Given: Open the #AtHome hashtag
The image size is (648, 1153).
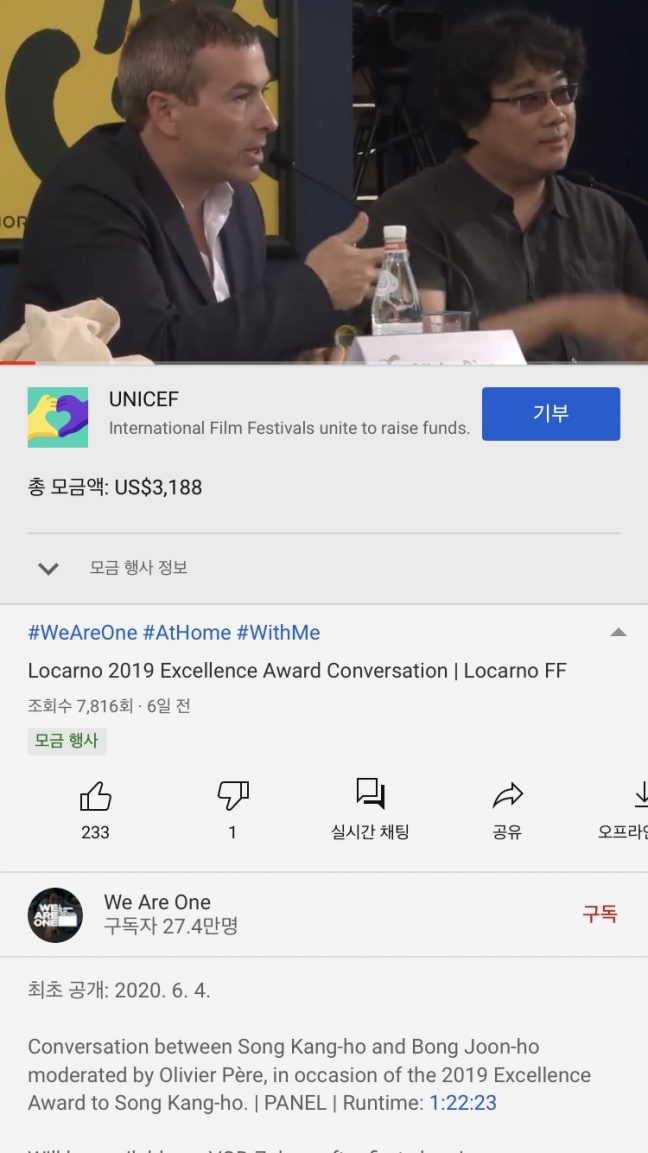Looking at the screenshot, I should click(x=186, y=633).
